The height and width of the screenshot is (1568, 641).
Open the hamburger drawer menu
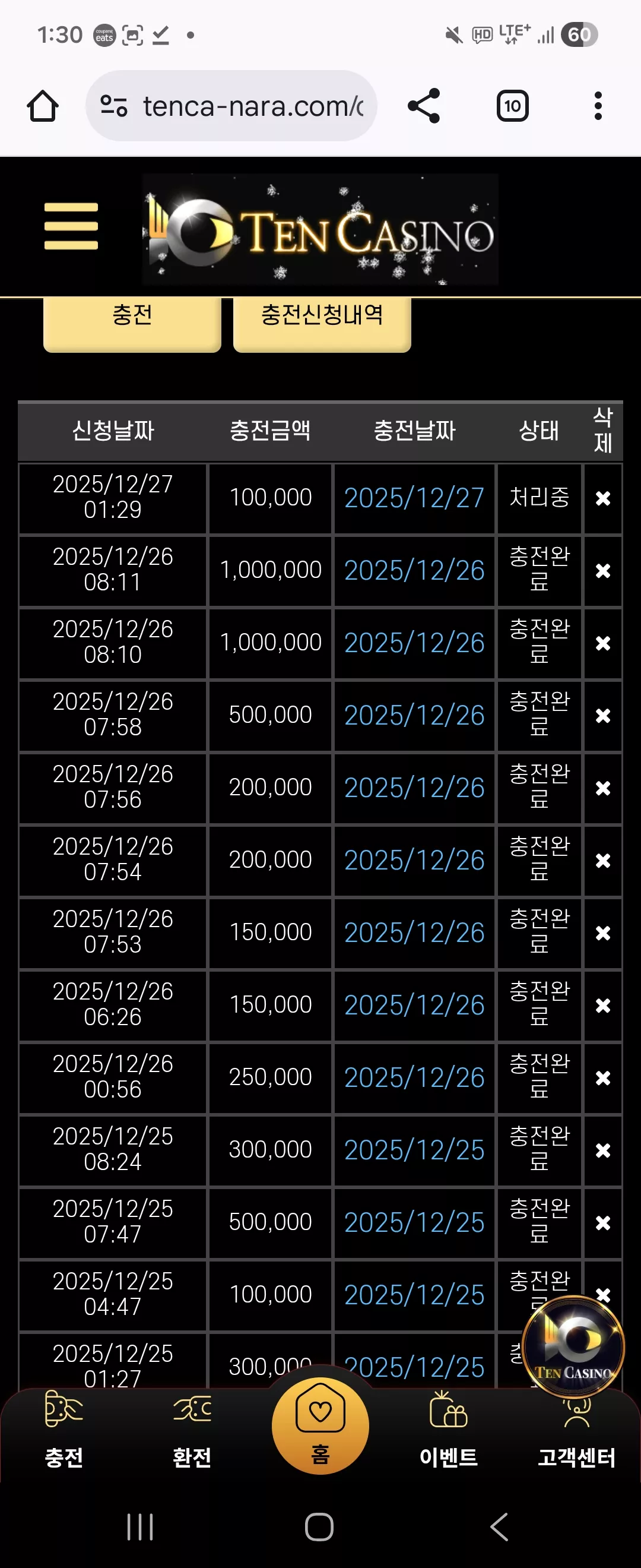pyautogui.click(x=71, y=226)
